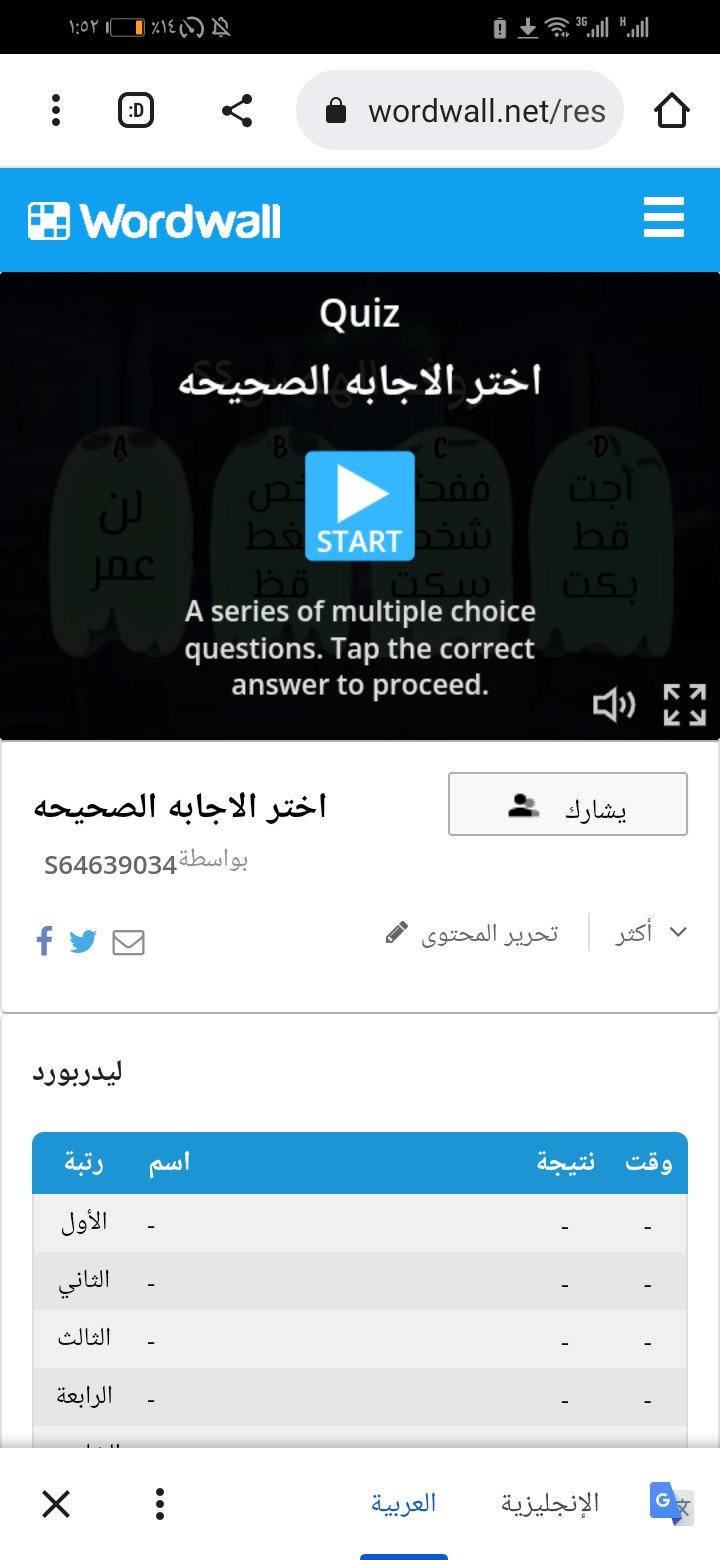Mute the quiz sound
The image size is (720, 1560).
tap(614, 706)
